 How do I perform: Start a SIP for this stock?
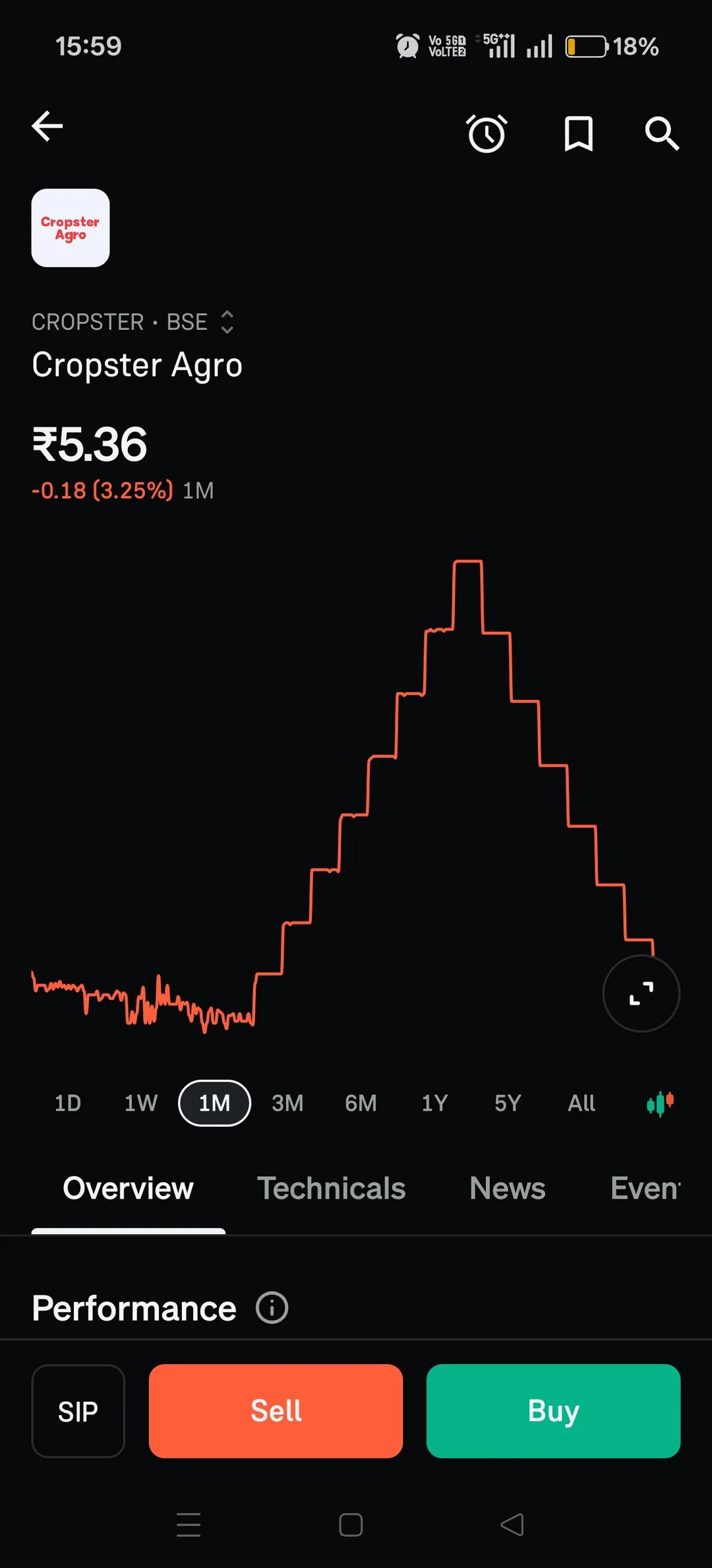click(x=78, y=1411)
